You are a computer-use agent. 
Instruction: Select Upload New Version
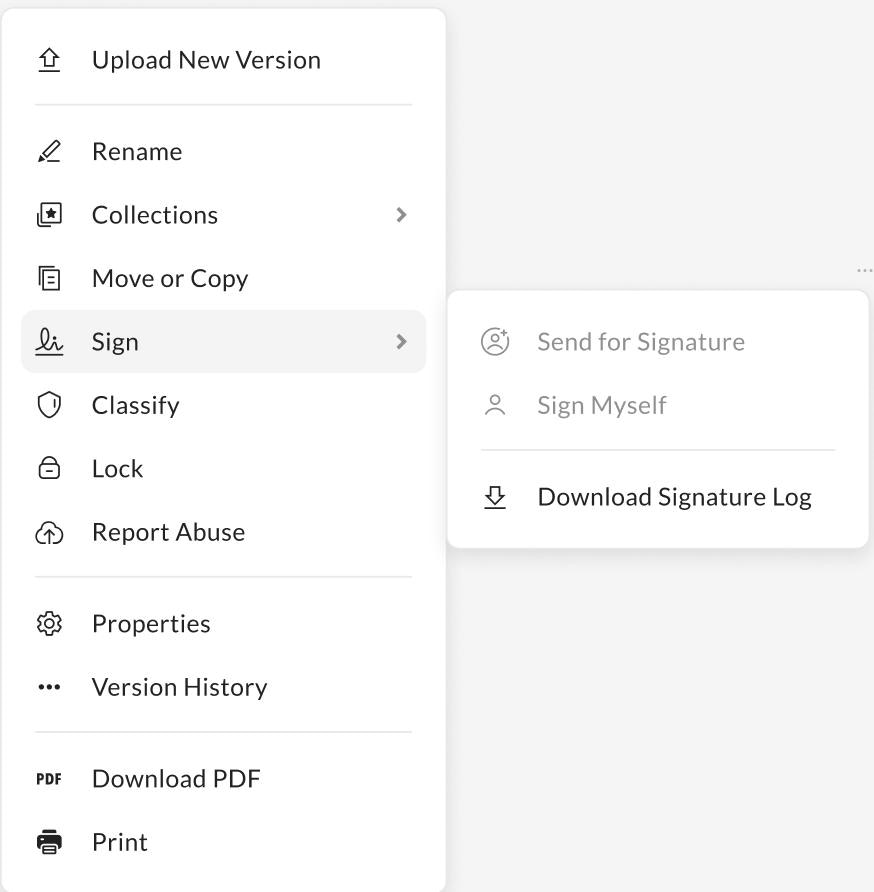click(x=205, y=60)
